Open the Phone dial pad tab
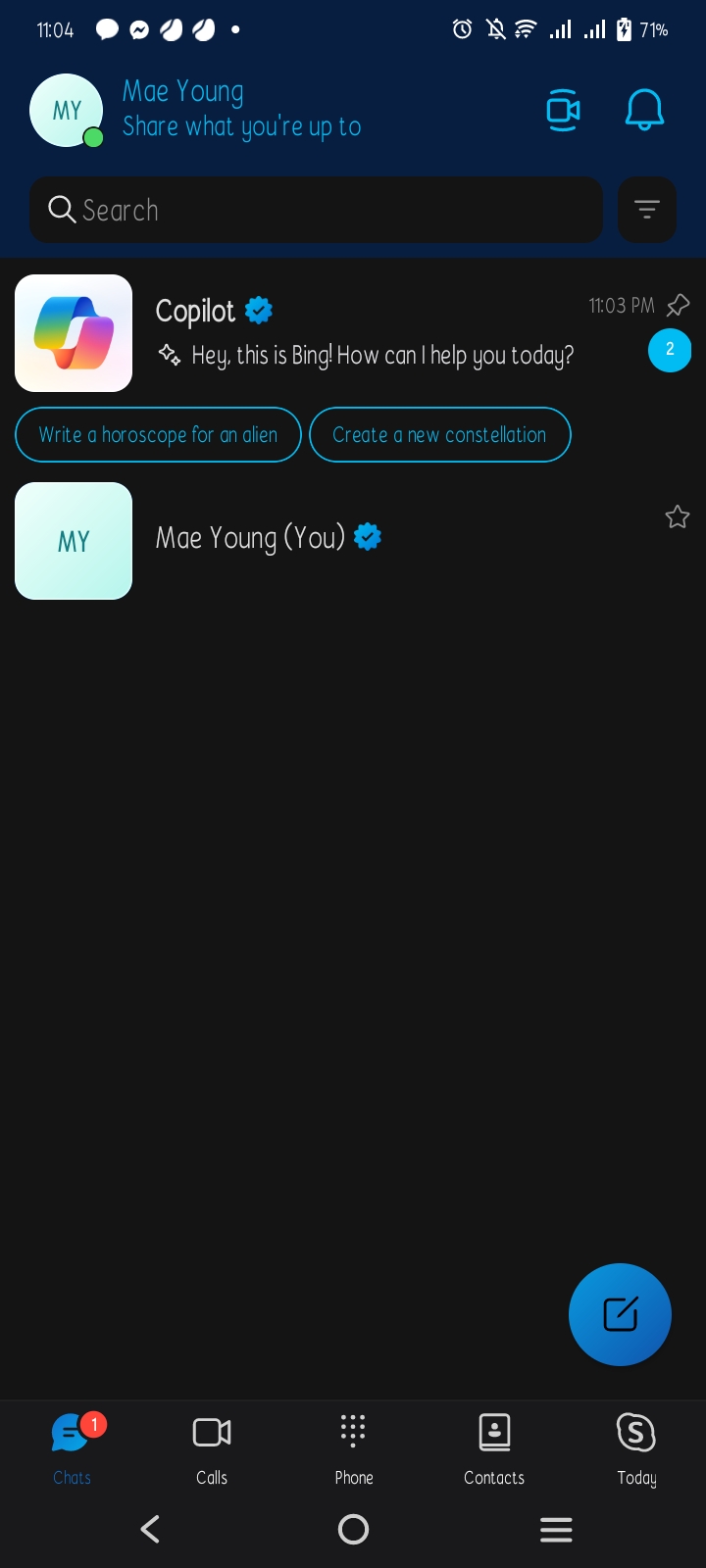Screen dimensions: 706x1568 tap(354, 1449)
